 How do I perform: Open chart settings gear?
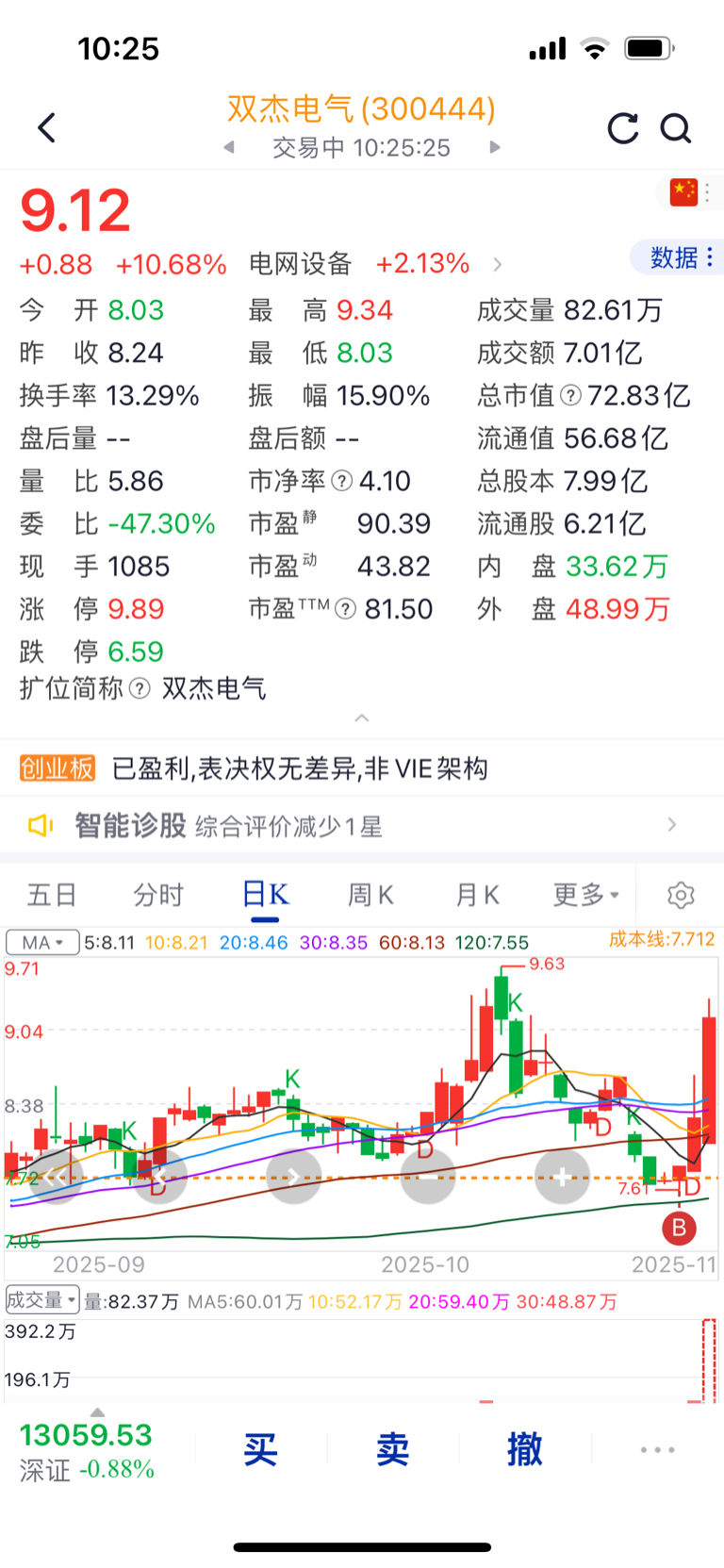pos(681,895)
